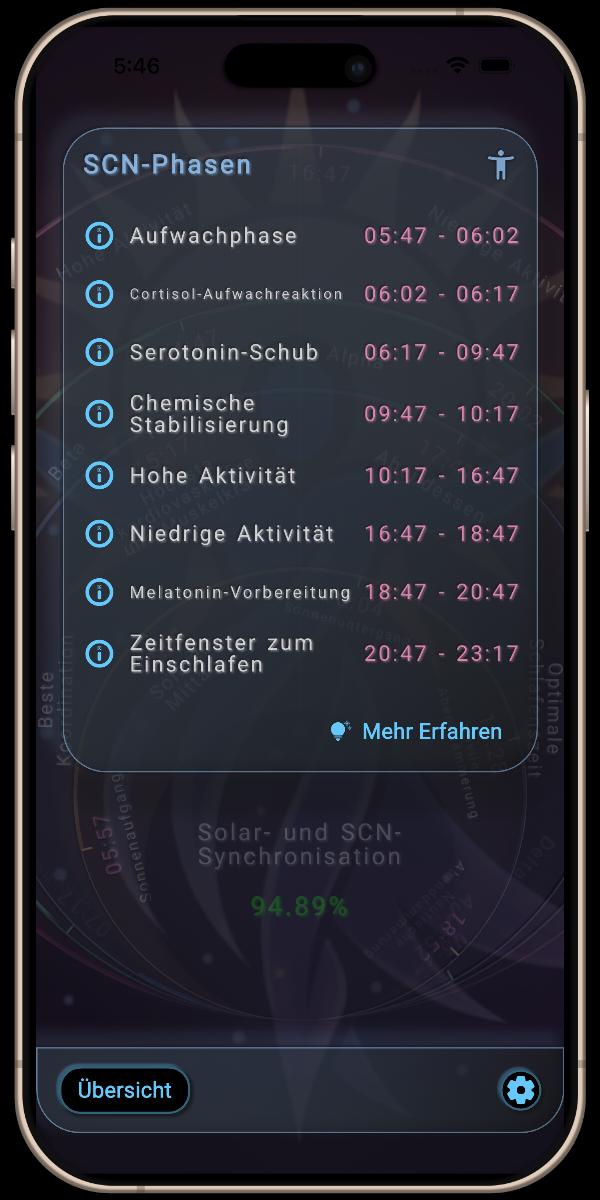This screenshot has width=600, height=1200.
Task: Open the settings gear
Action: point(520,1090)
